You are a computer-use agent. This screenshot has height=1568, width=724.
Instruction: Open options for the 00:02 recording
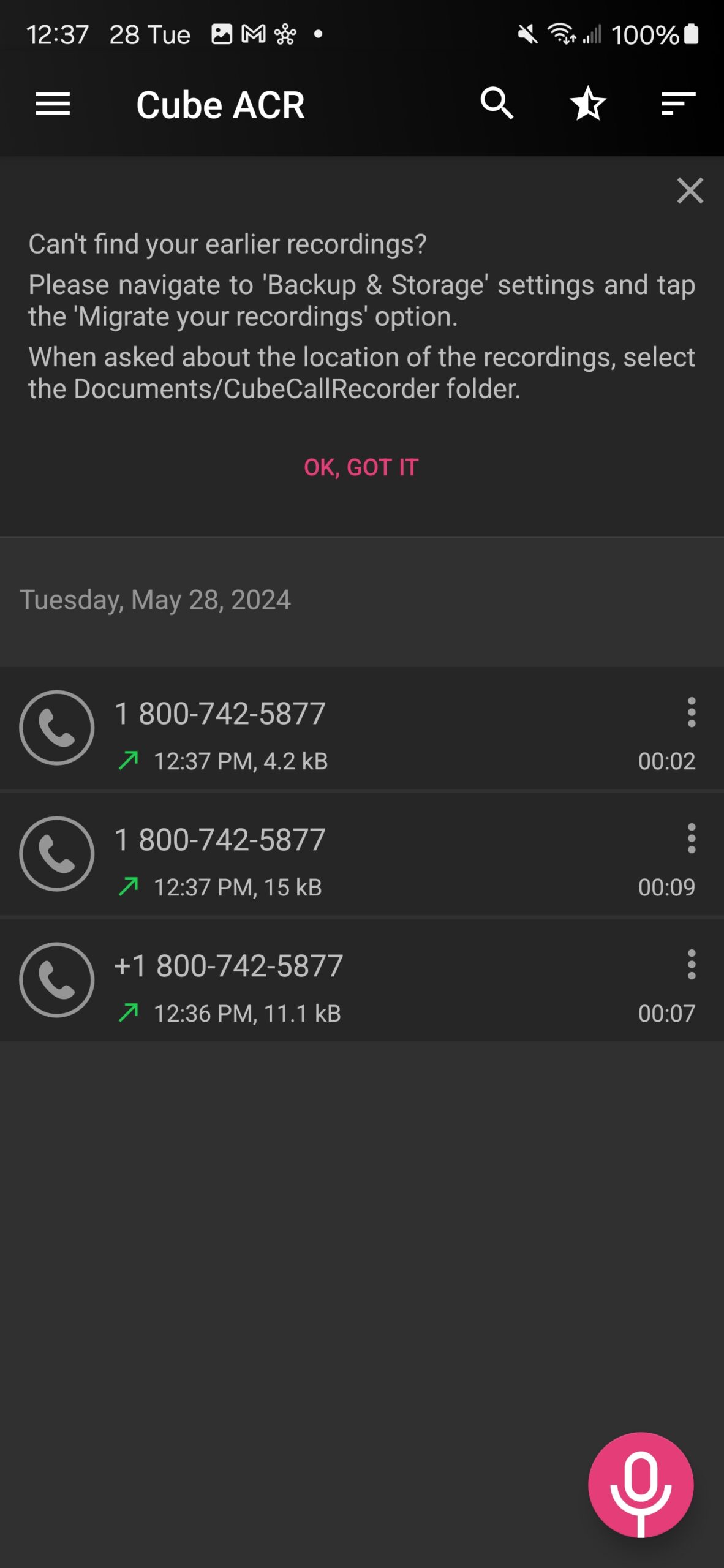[x=692, y=712]
